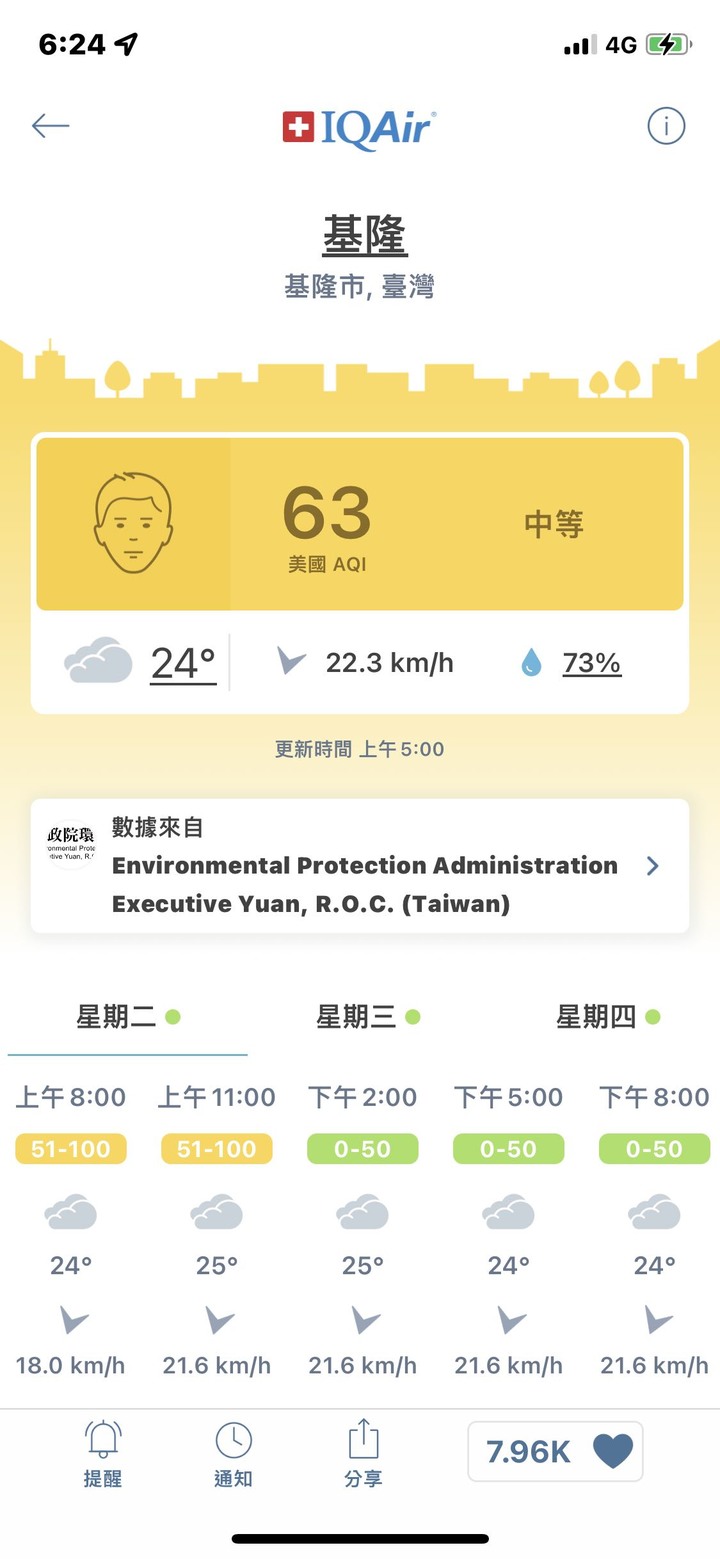Open the info icon in the header
This screenshot has width=720, height=1559.
tap(666, 126)
